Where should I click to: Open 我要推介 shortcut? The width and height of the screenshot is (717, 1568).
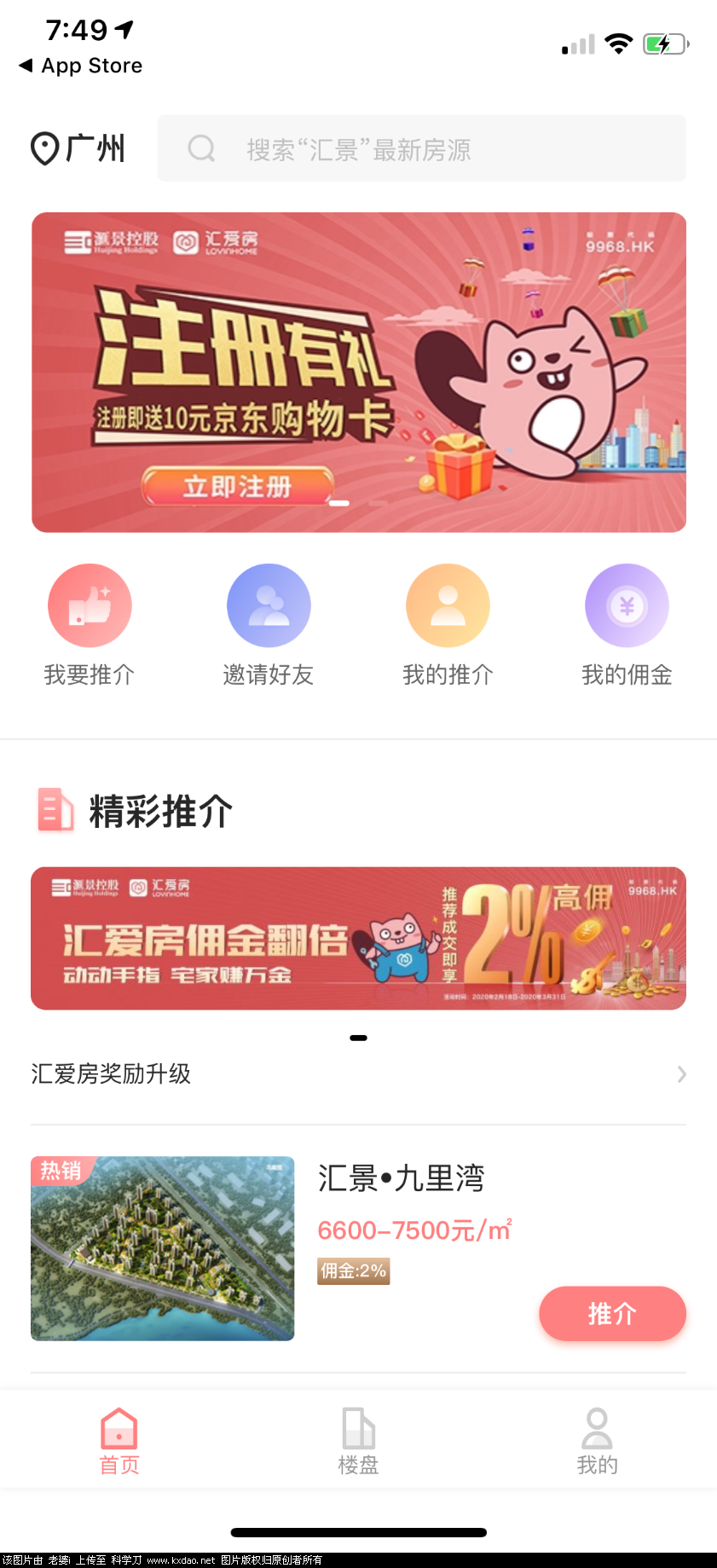tap(90, 625)
